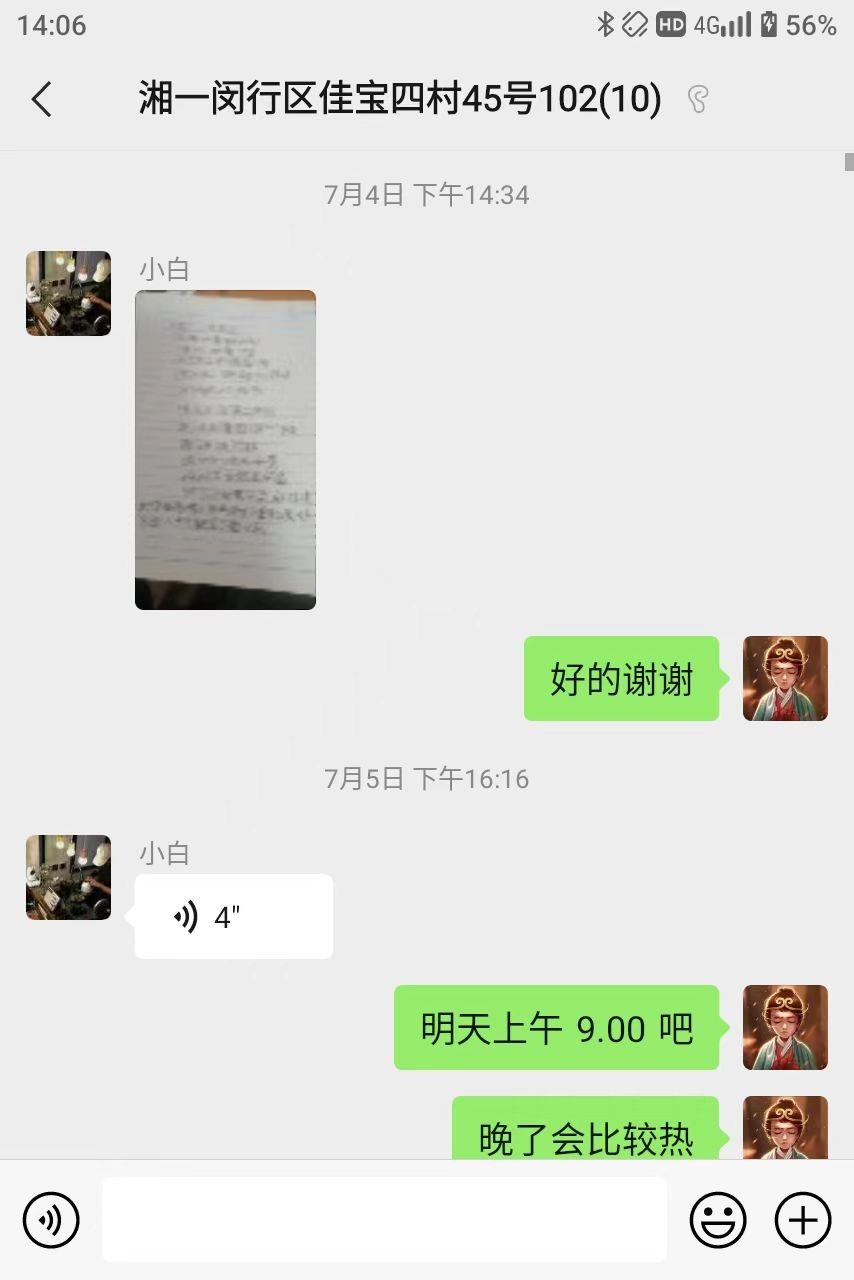Open my avatar beside 好的谢谢
The height and width of the screenshot is (1280, 854).
coord(785,678)
